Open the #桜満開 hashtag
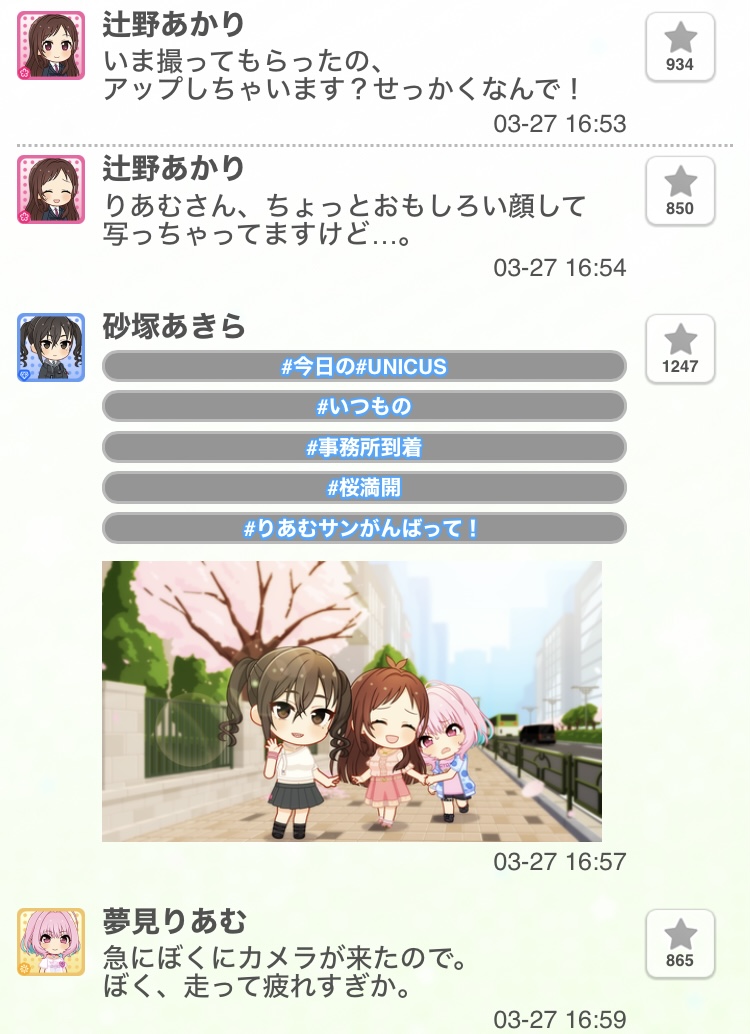Image resolution: width=750 pixels, height=1034 pixels. 364,487
